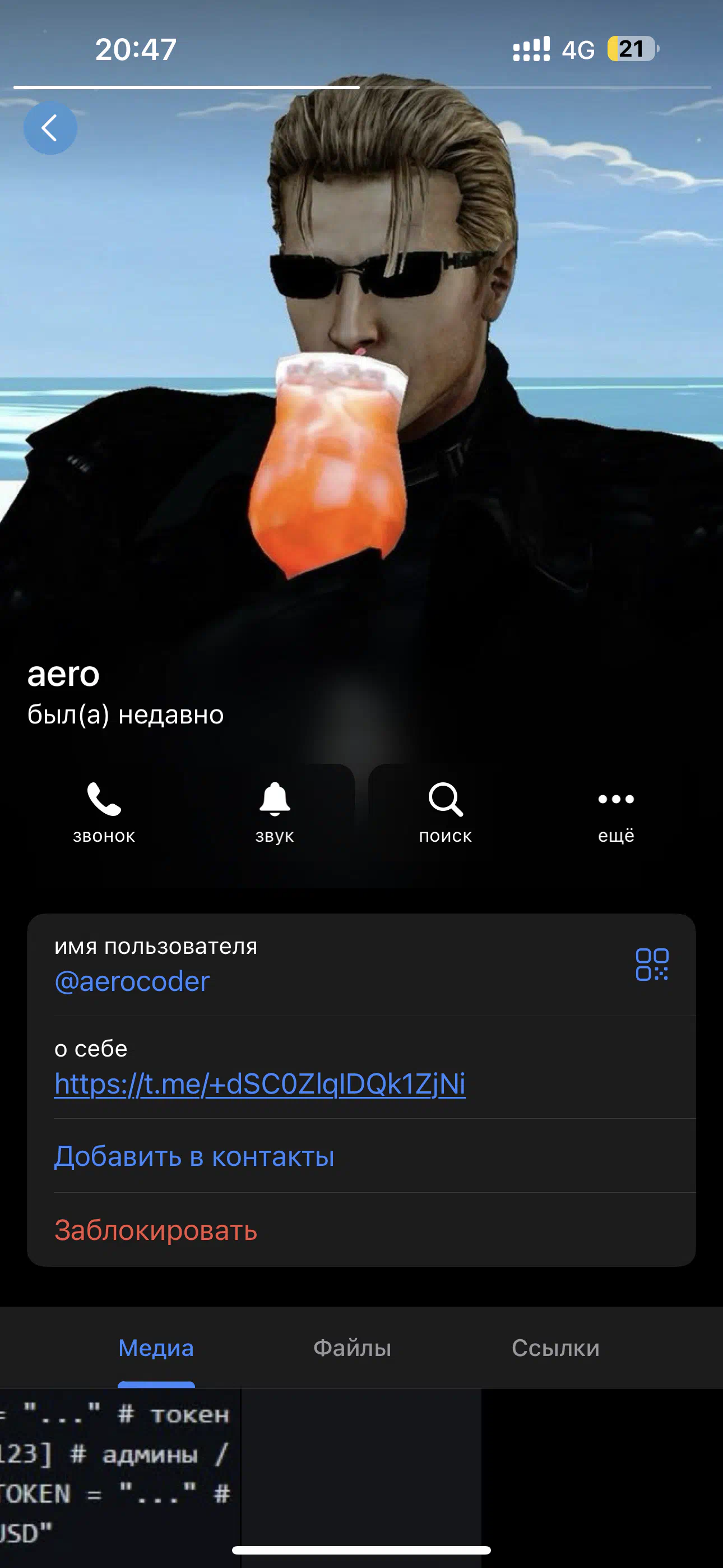The height and width of the screenshot is (1568, 723).
Task: Mute notifications via the звук bell
Action: click(275, 813)
